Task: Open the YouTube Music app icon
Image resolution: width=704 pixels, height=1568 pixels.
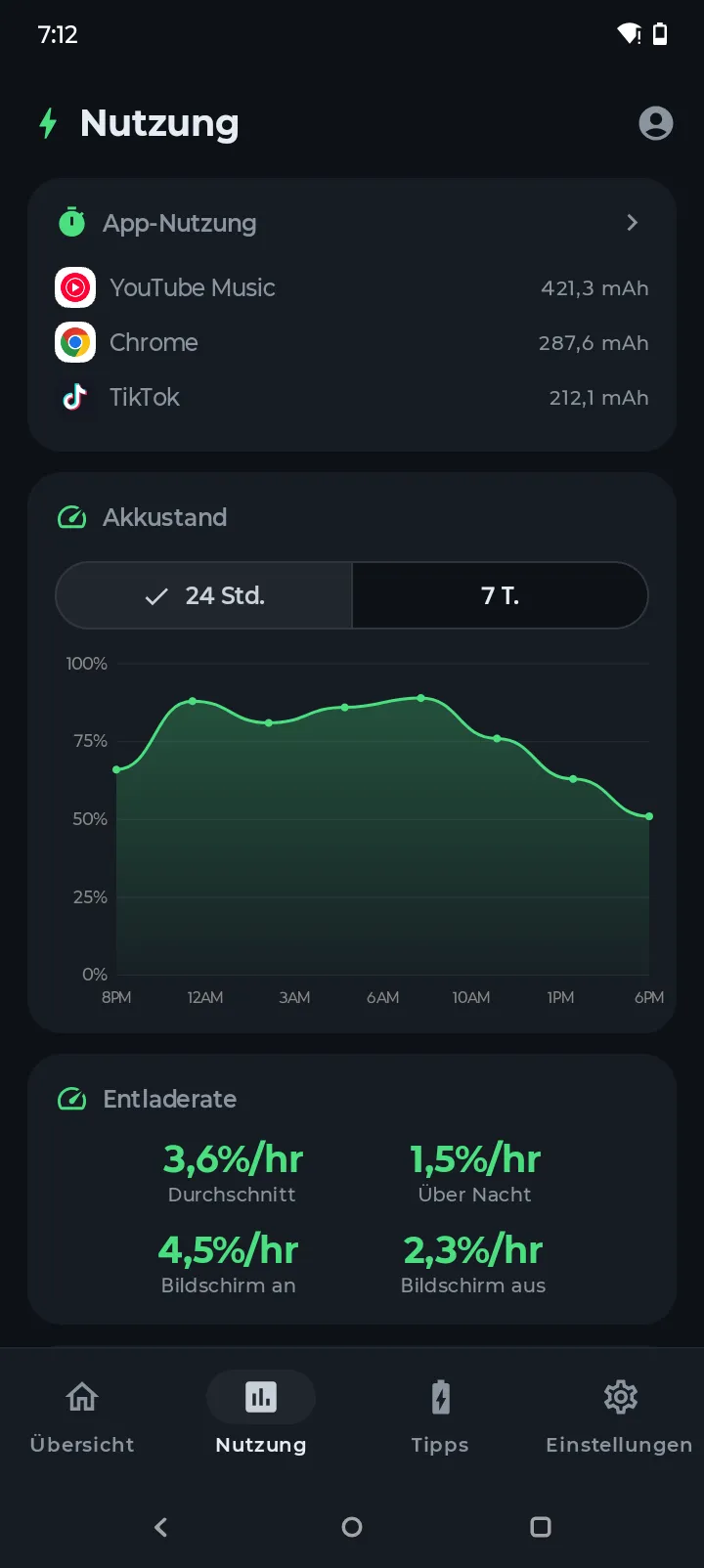Action: click(75, 287)
